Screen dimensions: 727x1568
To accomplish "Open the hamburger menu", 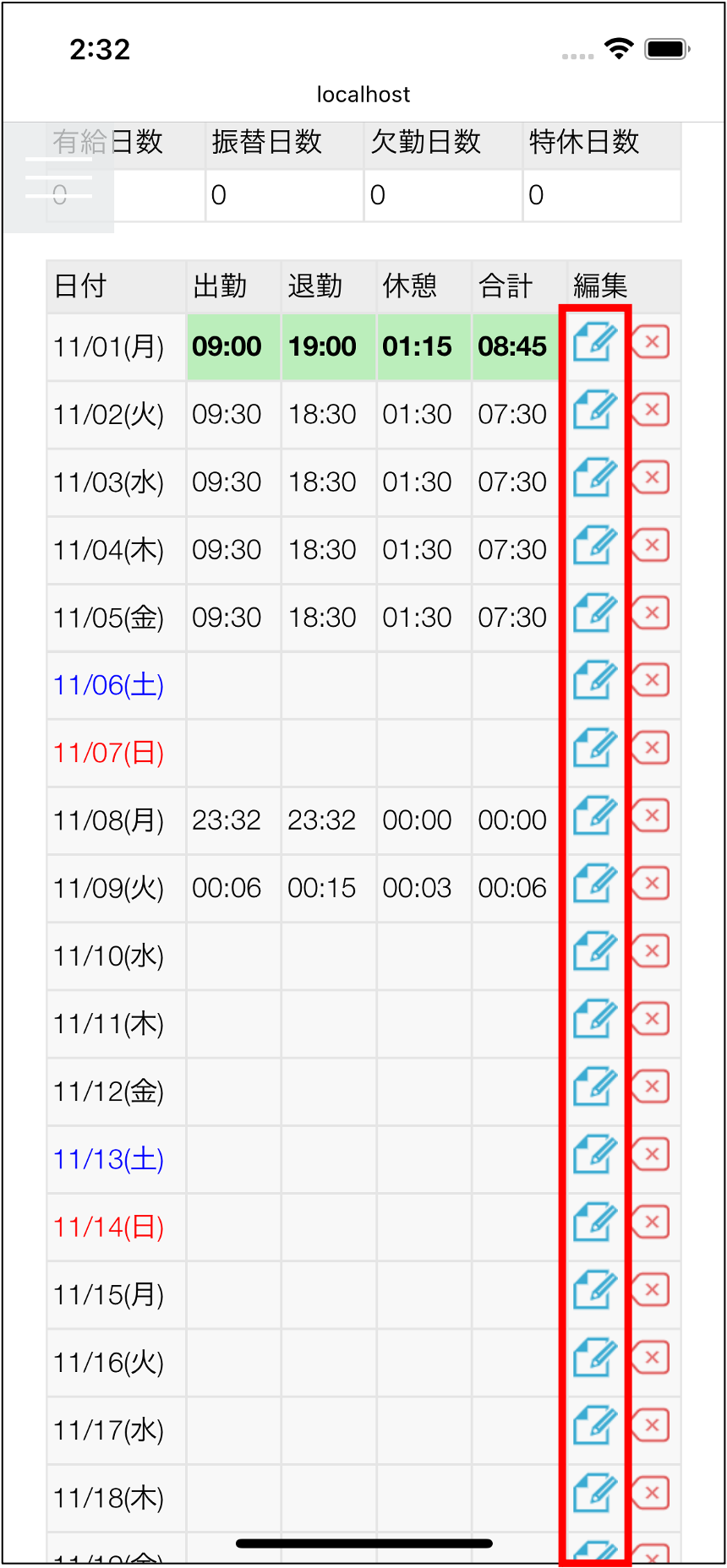I will 58,177.
